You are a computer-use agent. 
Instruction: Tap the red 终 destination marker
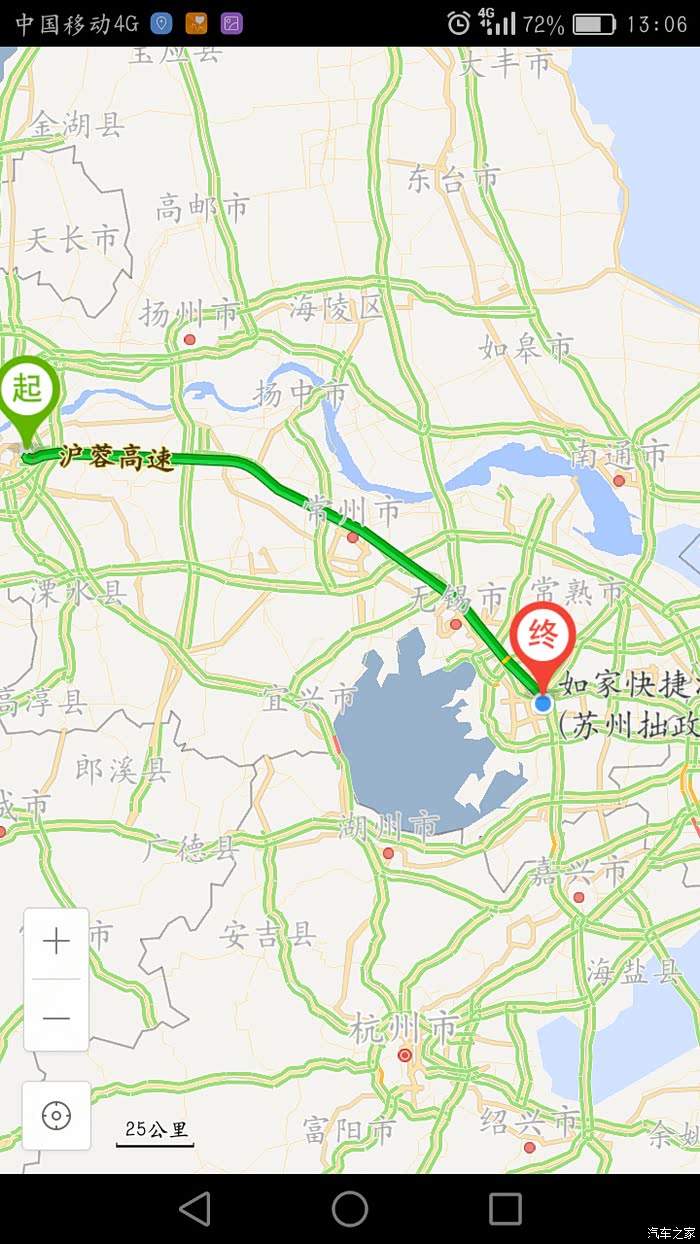(543, 638)
